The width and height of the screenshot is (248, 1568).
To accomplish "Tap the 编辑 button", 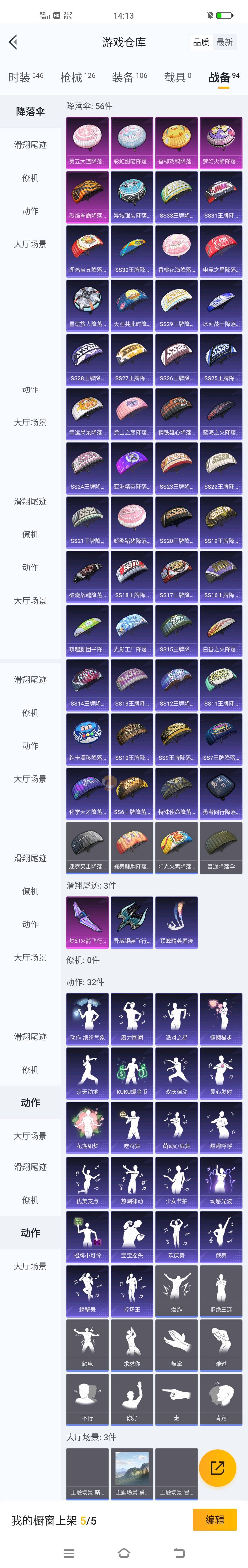I will (214, 1519).
